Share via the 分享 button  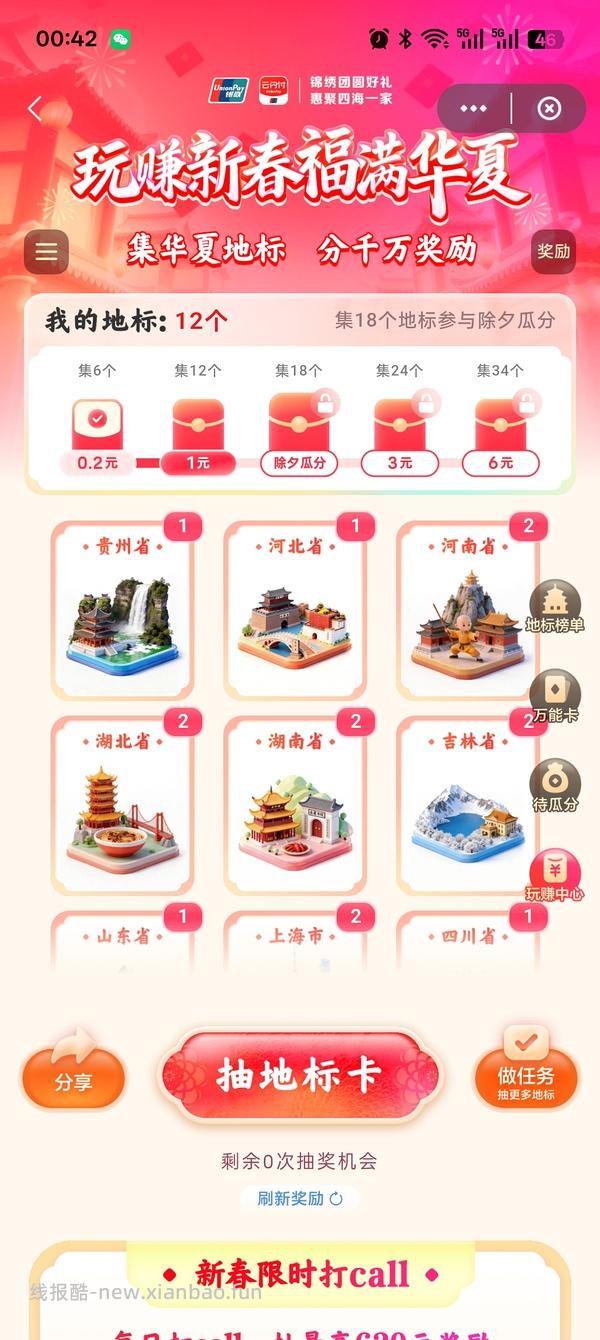coord(73,1078)
